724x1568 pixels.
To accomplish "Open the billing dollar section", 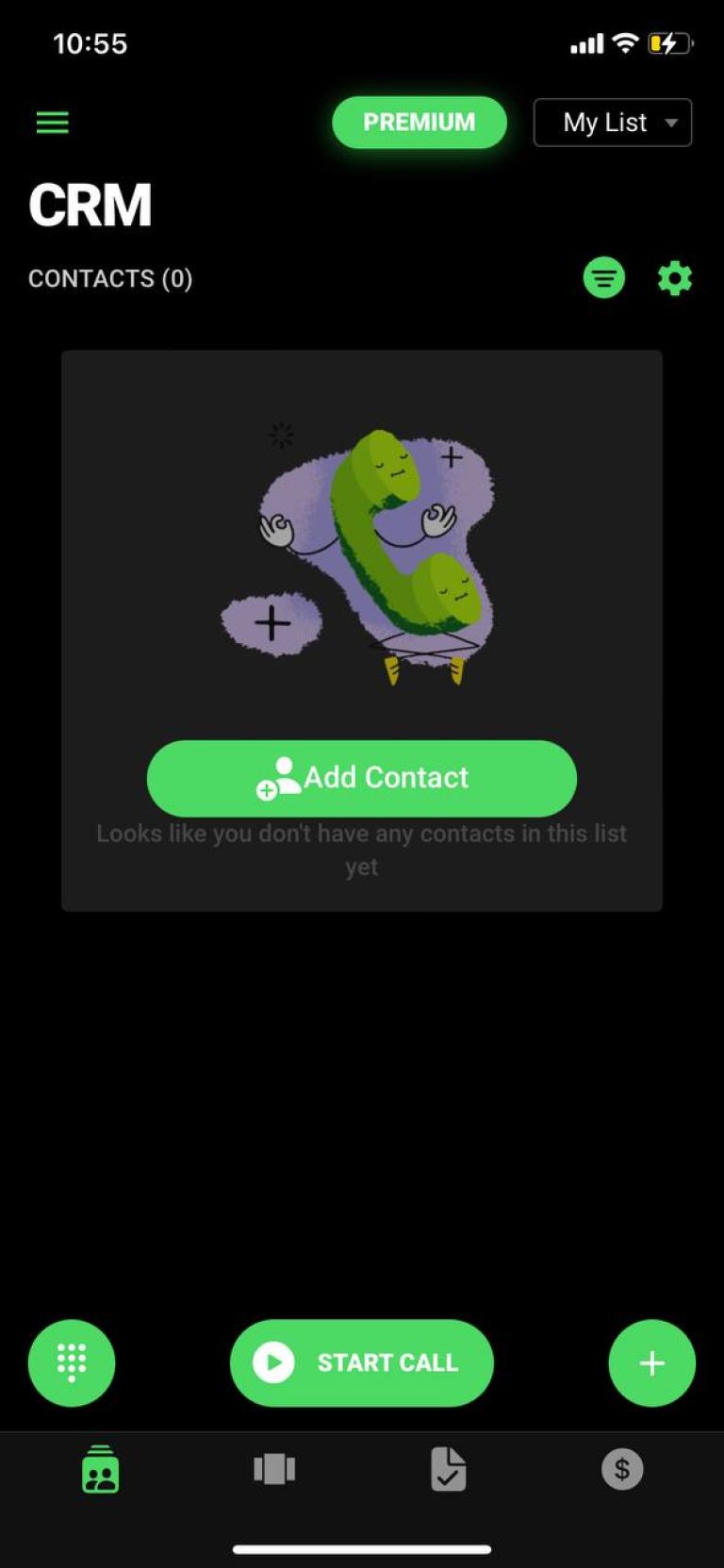I will tap(621, 1468).
